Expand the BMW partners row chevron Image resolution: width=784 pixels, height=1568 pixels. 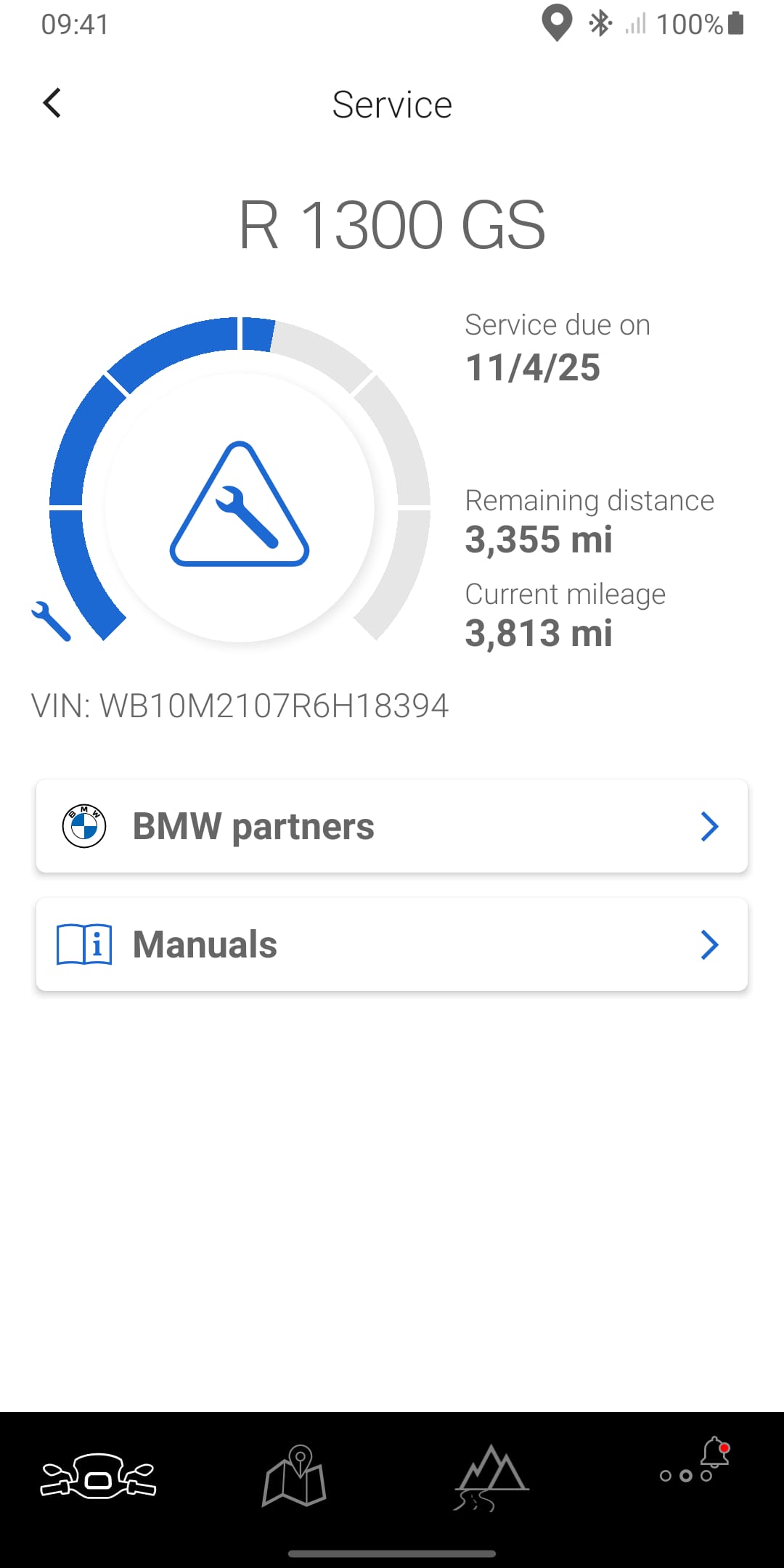click(709, 825)
